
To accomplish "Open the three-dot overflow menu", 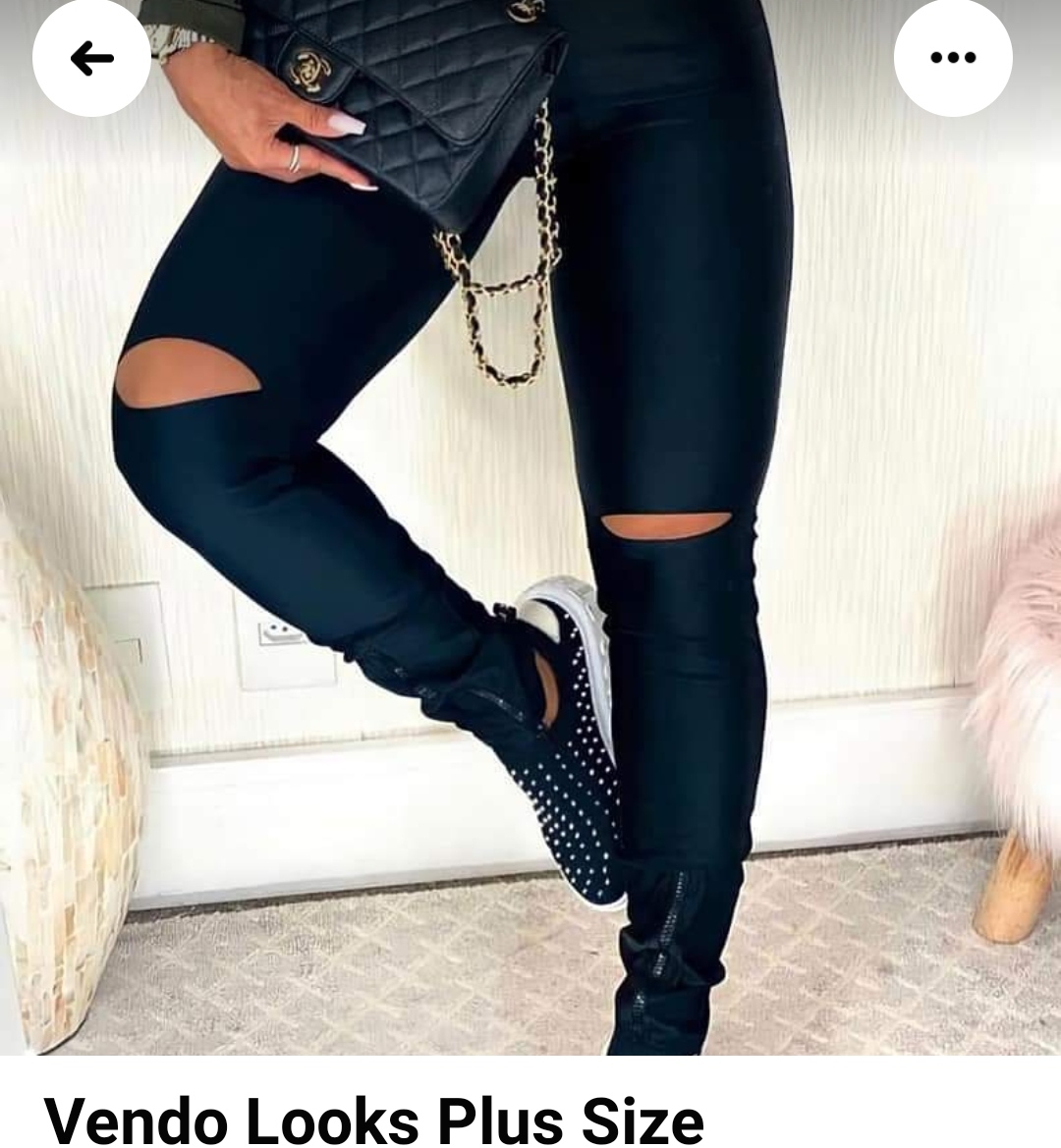I will (x=952, y=59).
